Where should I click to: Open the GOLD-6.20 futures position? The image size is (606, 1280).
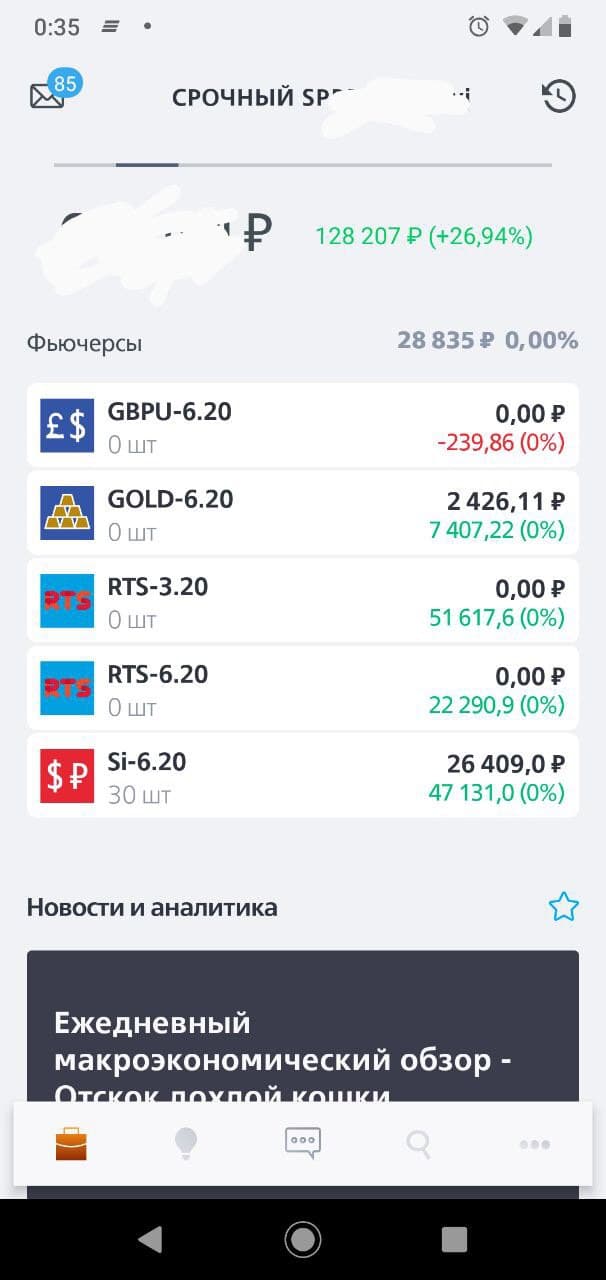[302, 513]
